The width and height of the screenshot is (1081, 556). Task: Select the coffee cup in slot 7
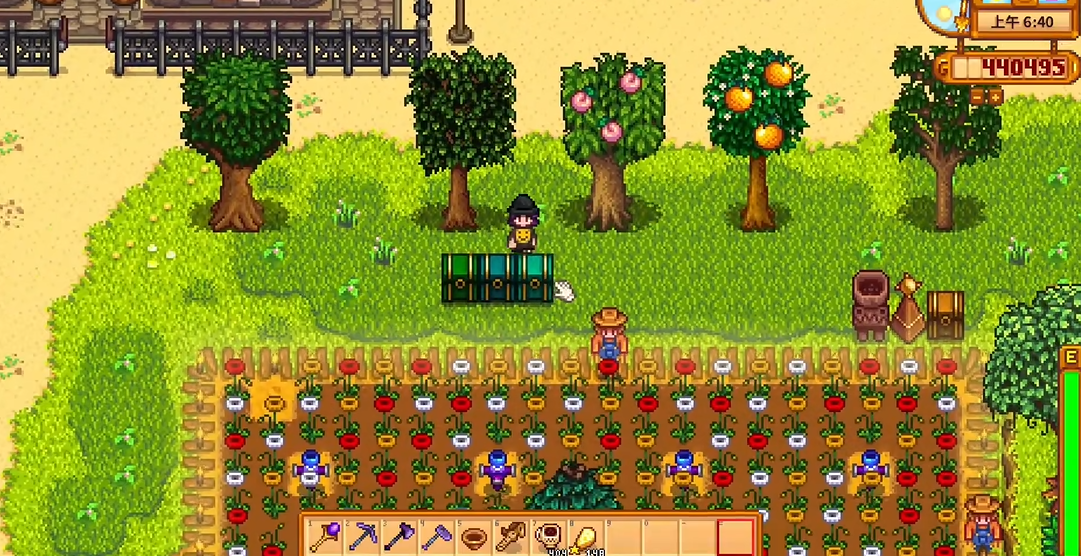tap(546, 538)
